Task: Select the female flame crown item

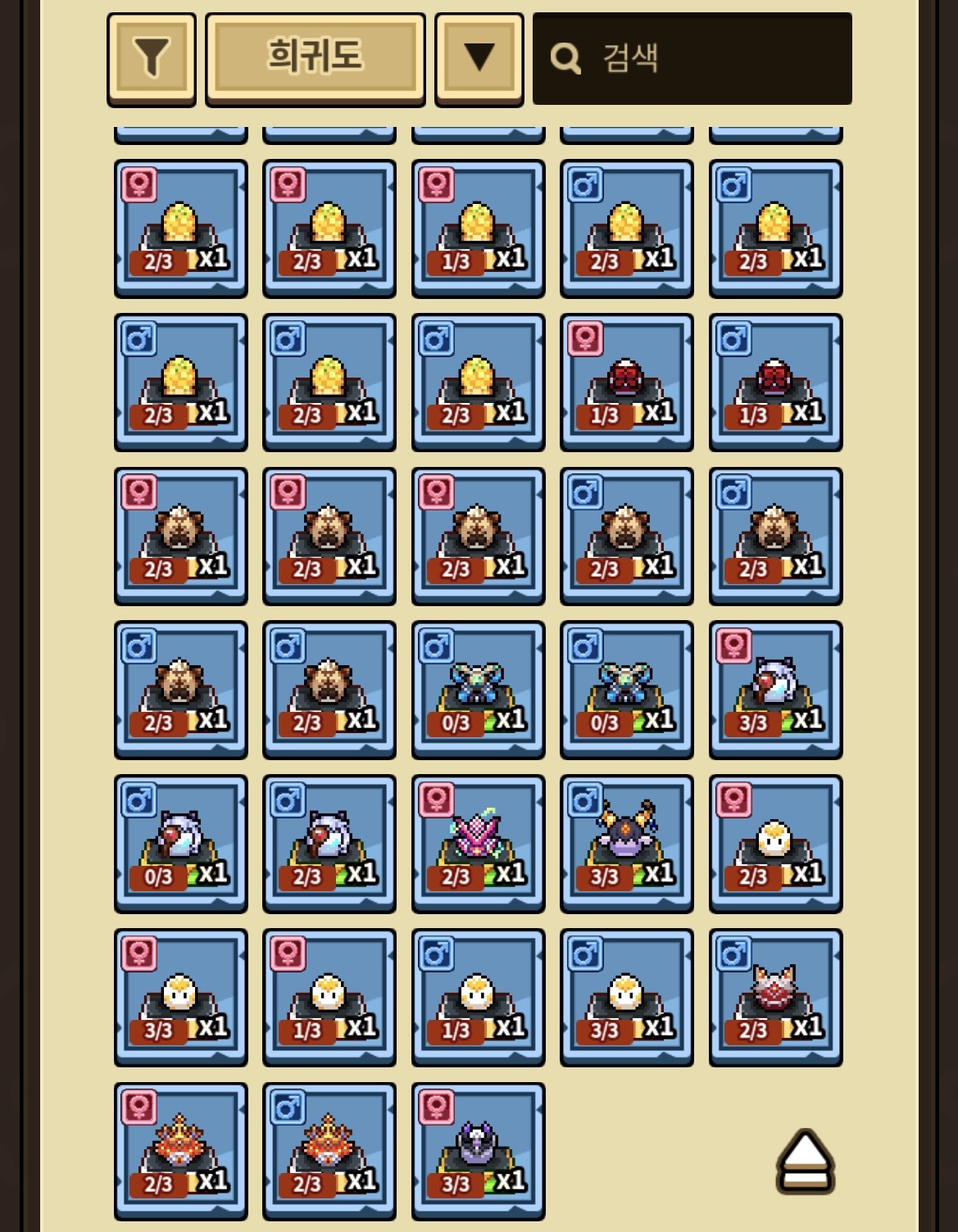Action: 180,1152
